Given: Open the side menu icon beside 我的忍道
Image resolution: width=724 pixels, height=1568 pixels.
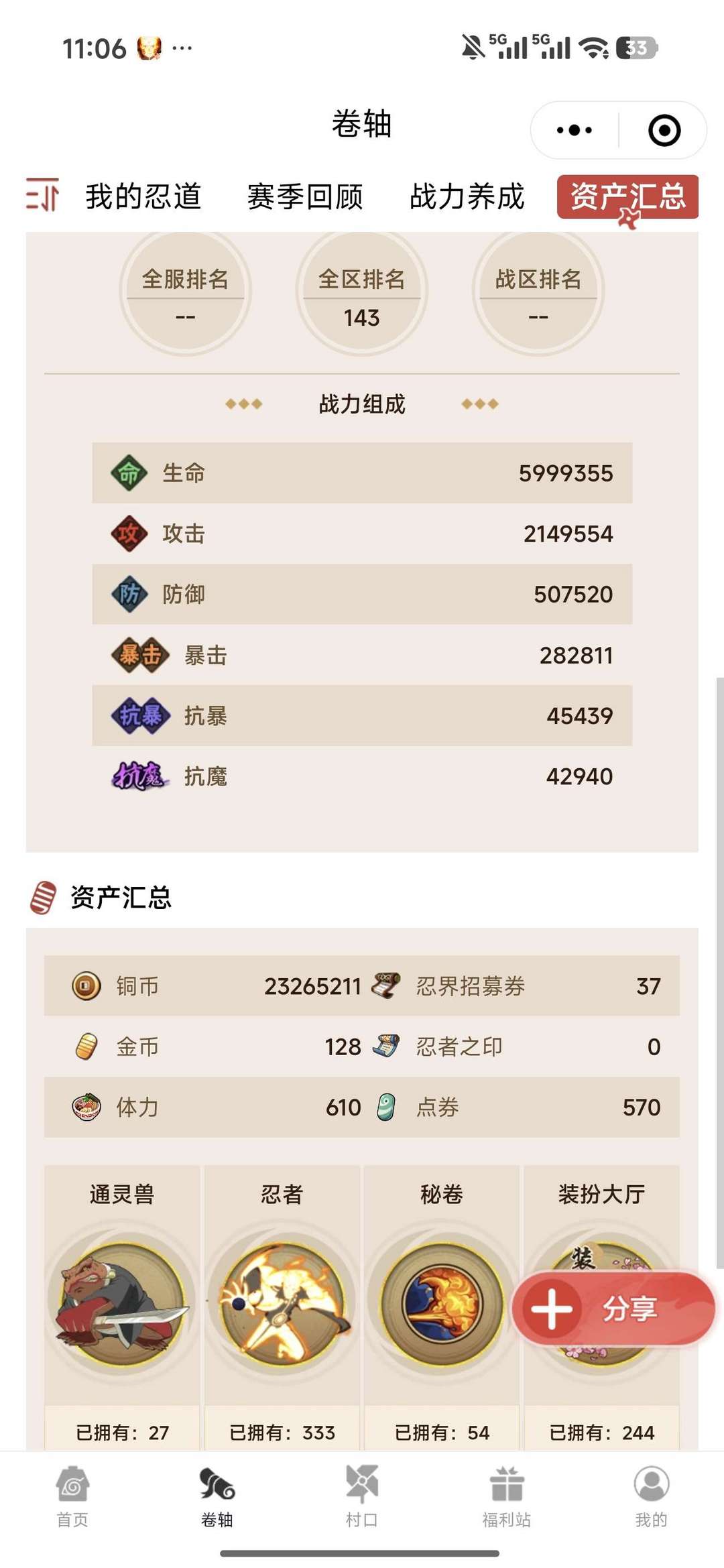Looking at the screenshot, I should pyautogui.click(x=42, y=195).
